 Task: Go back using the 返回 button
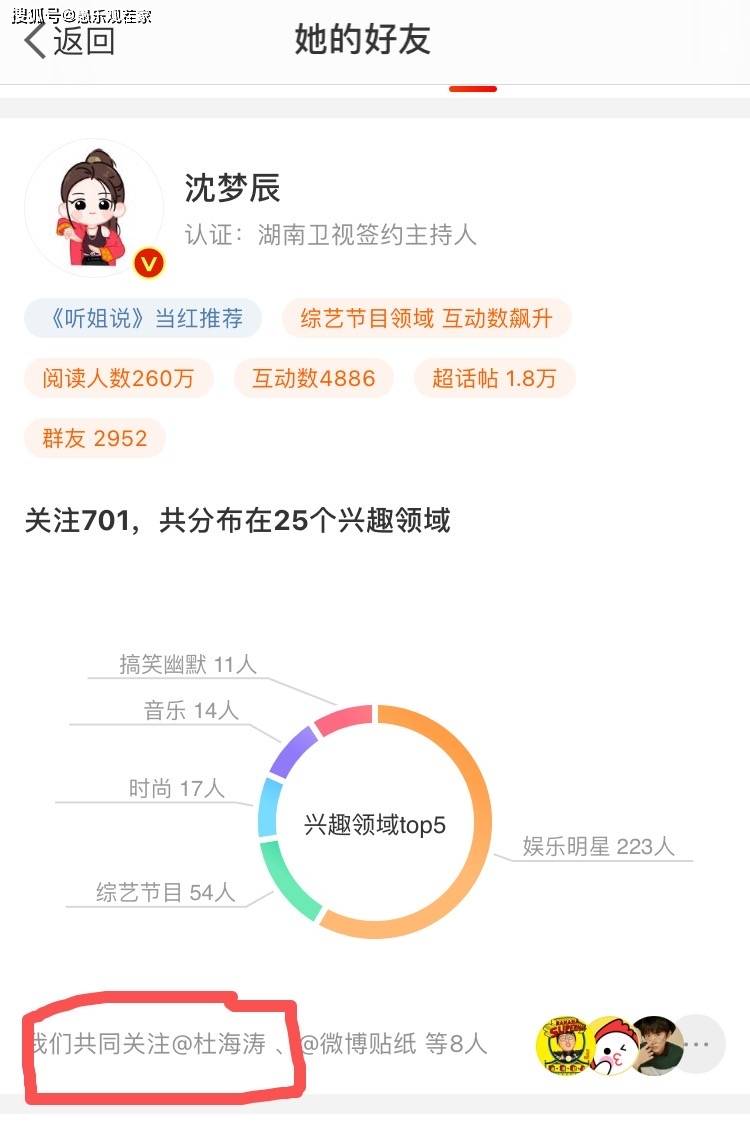pos(70,41)
